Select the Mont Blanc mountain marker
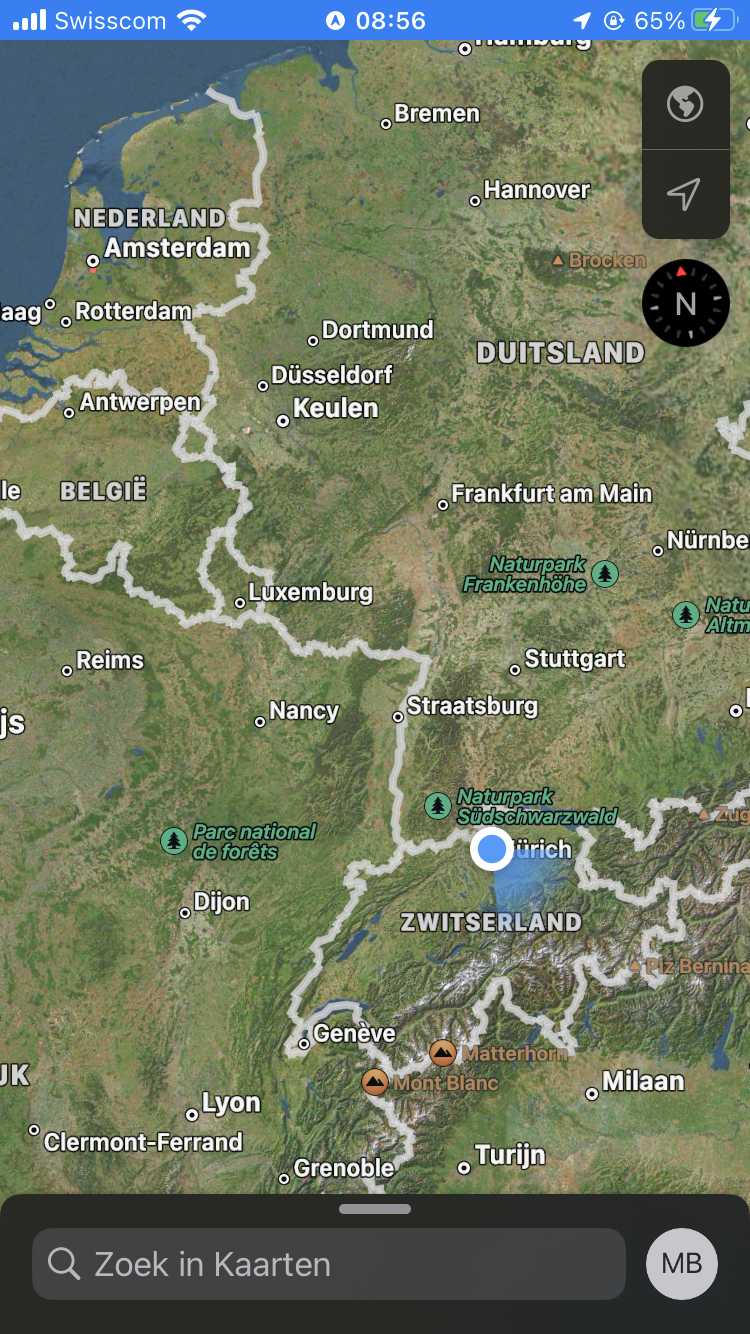750x1334 pixels. pos(375,1082)
